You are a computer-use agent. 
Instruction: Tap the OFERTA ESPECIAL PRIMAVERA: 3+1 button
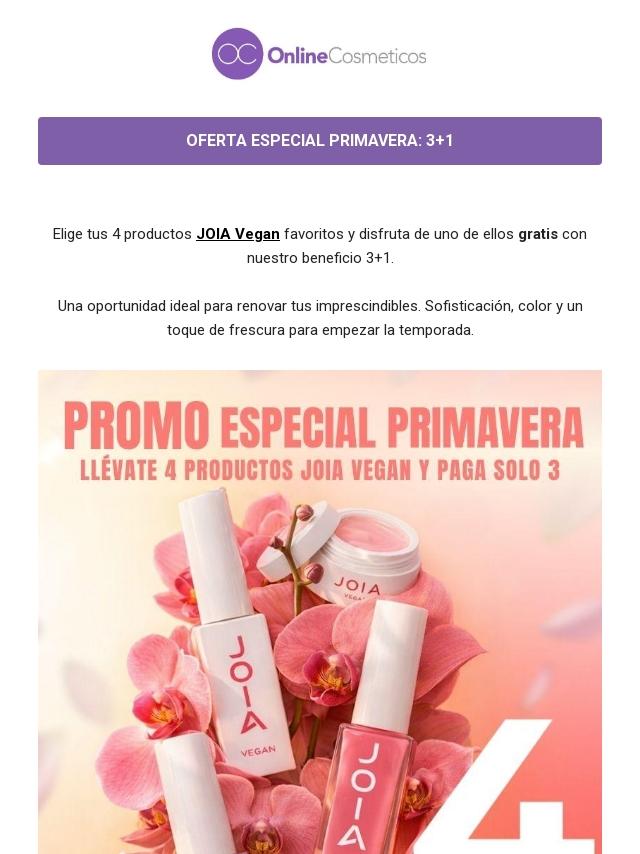coord(320,141)
